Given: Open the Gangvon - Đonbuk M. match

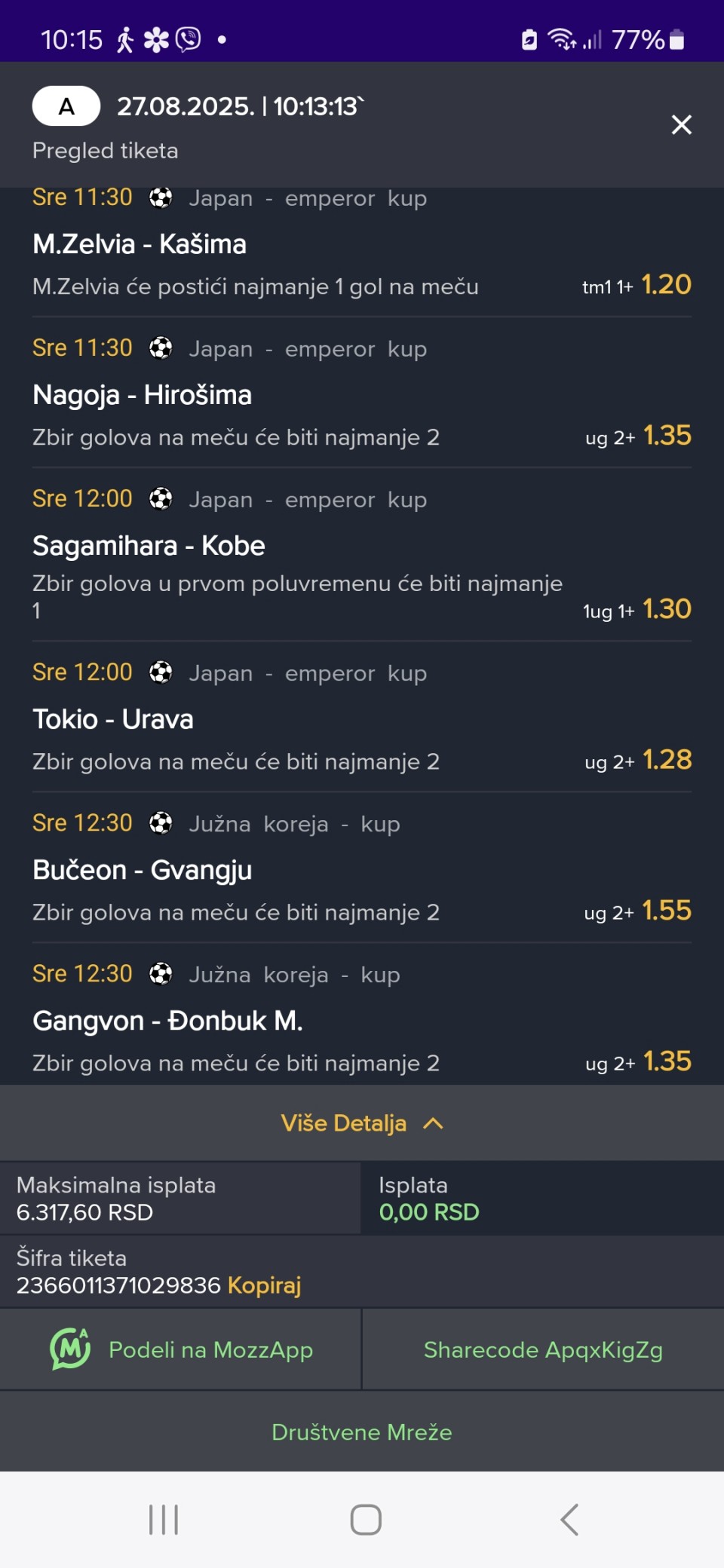Looking at the screenshot, I should pyautogui.click(x=167, y=1021).
